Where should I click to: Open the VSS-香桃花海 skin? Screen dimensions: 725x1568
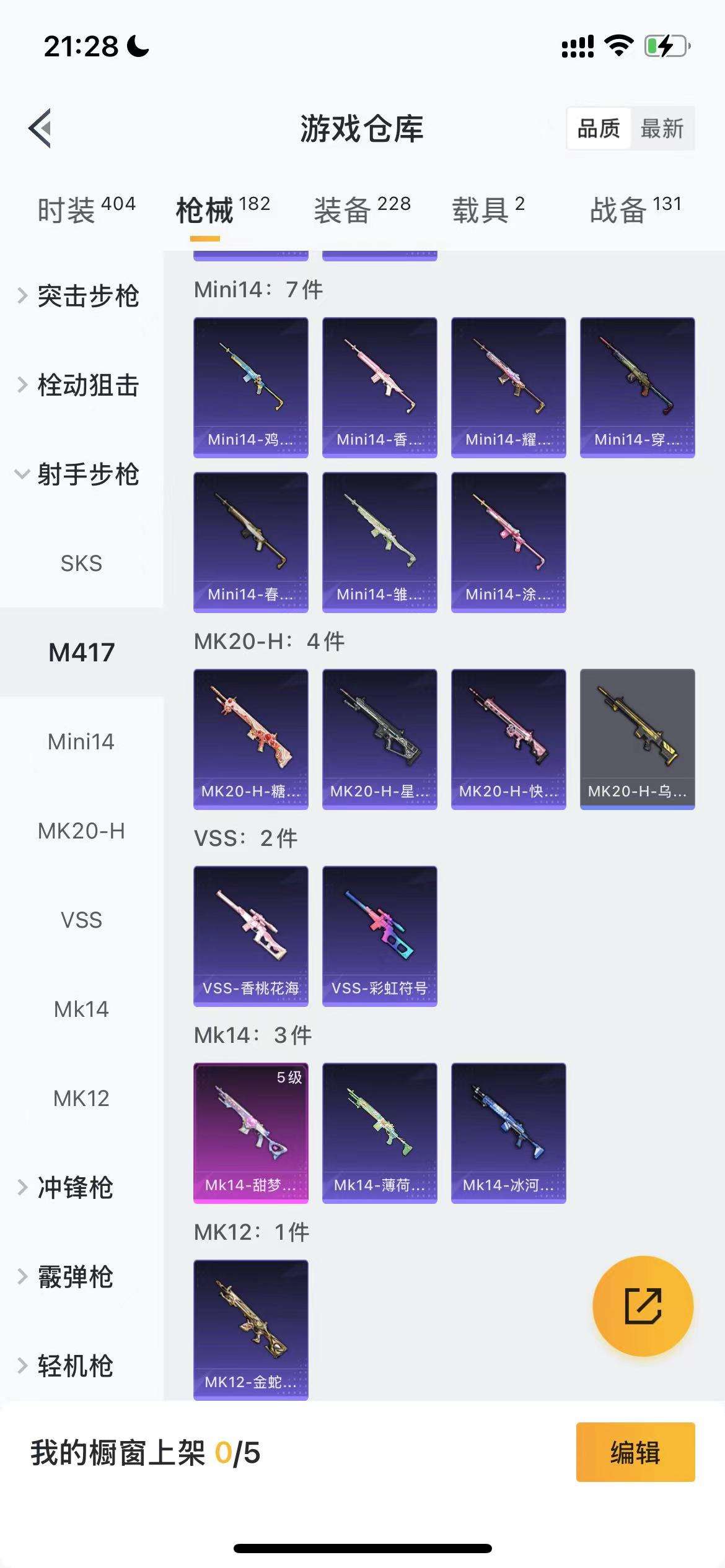[250, 936]
